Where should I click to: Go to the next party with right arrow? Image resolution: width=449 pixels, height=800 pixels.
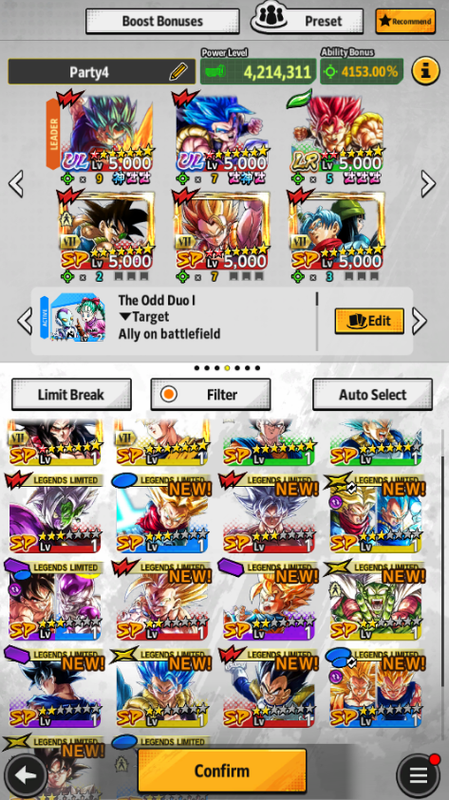[428, 184]
